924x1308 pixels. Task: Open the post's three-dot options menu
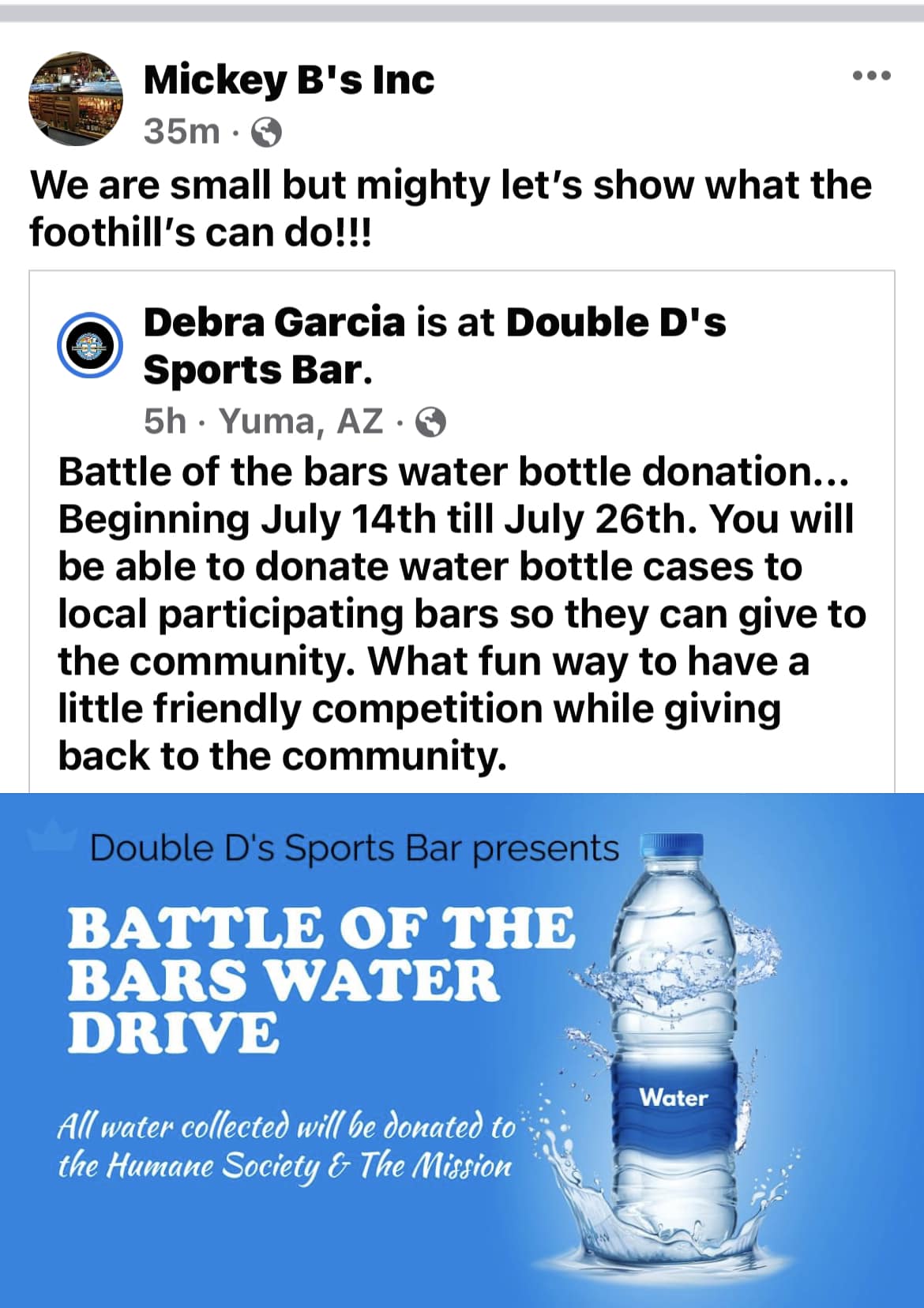tap(872, 77)
